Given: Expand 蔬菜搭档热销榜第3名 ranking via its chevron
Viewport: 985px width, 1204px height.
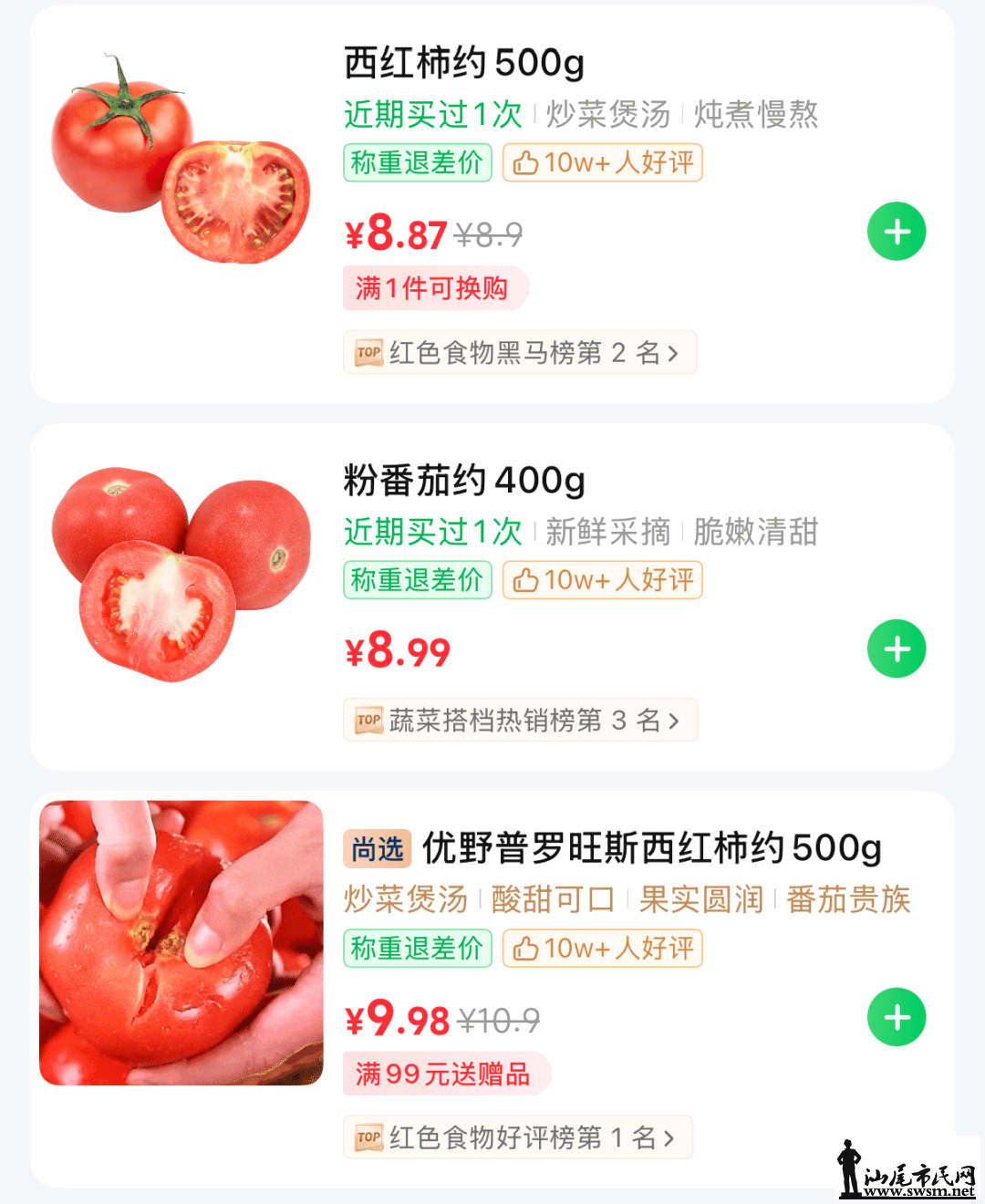Looking at the screenshot, I should 676,720.
